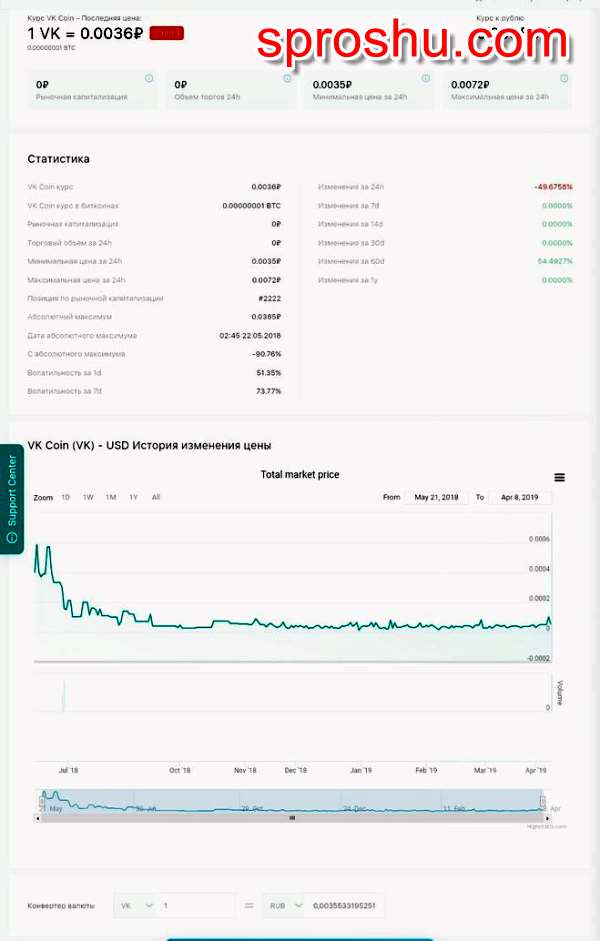
Task: Open the chart hamburger export menu
Action: (559, 477)
